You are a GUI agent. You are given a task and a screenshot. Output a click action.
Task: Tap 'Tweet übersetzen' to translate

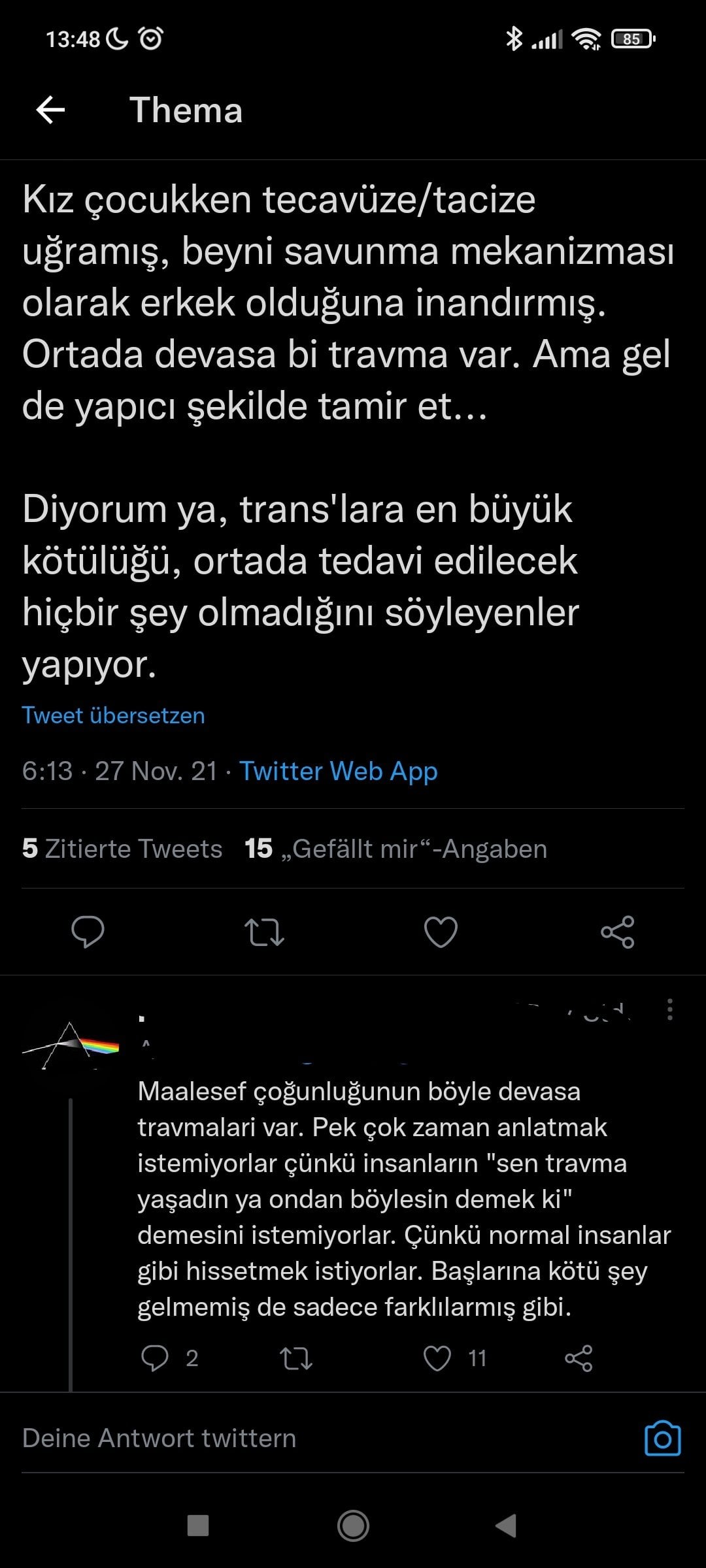click(x=113, y=715)
